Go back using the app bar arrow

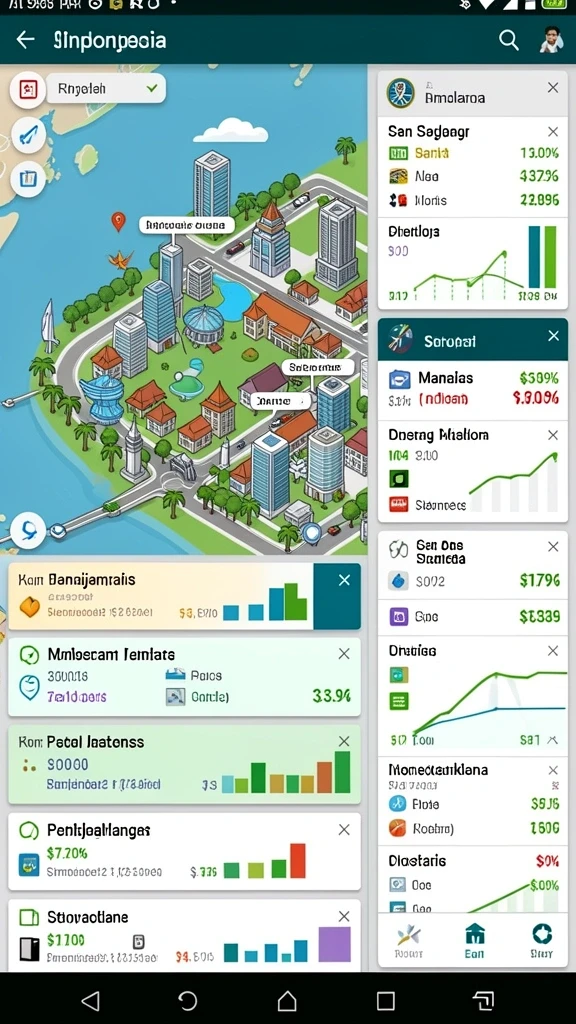pos(25,40)
